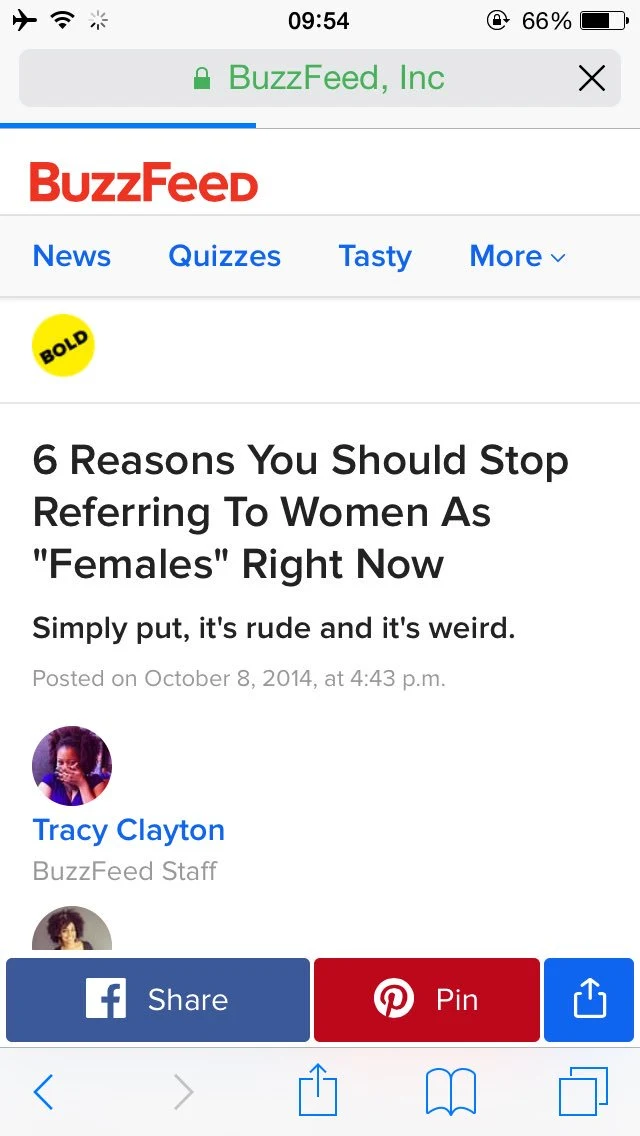
Task: Open the yellow BOLD badge
Action: pyautogui.click(x=63, y=346)
